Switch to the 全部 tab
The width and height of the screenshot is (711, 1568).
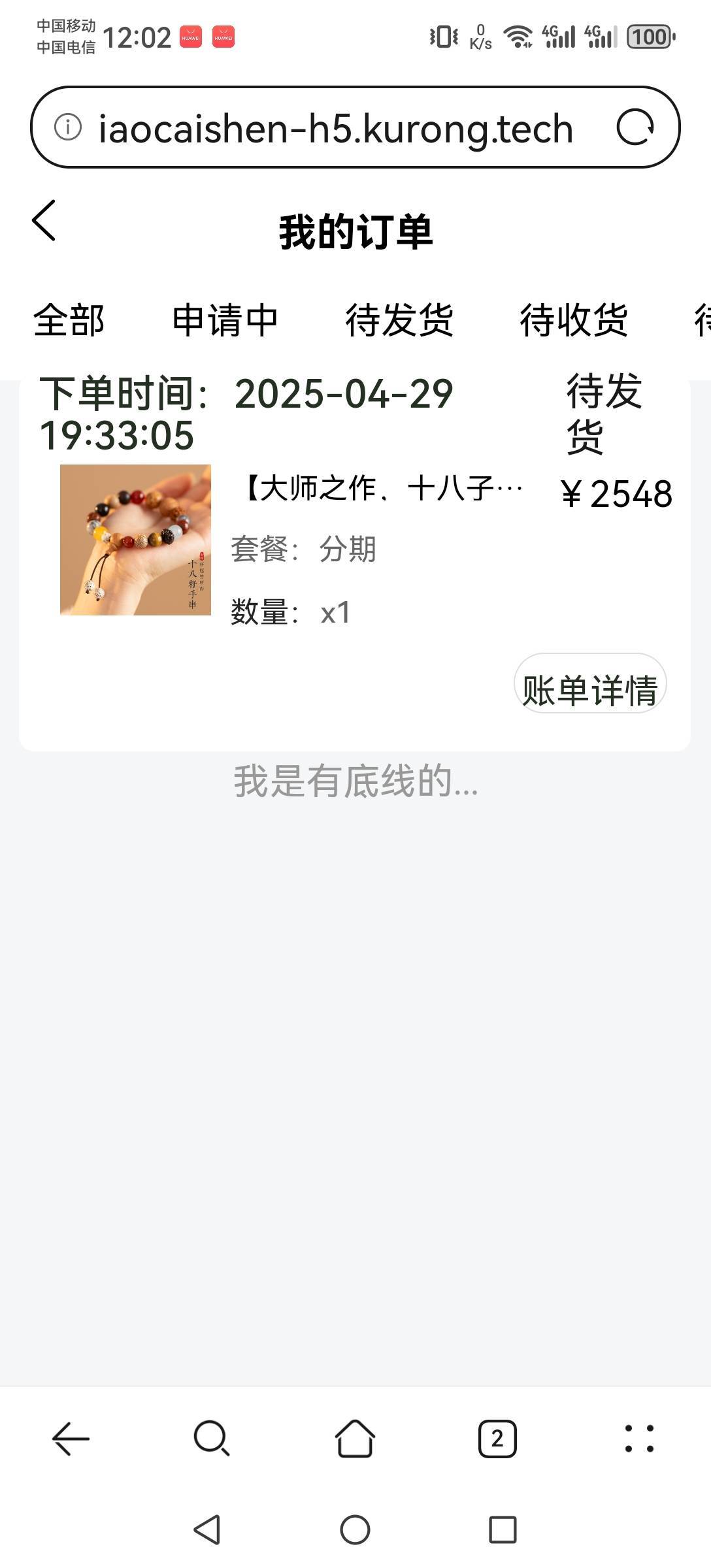[69, 320]
